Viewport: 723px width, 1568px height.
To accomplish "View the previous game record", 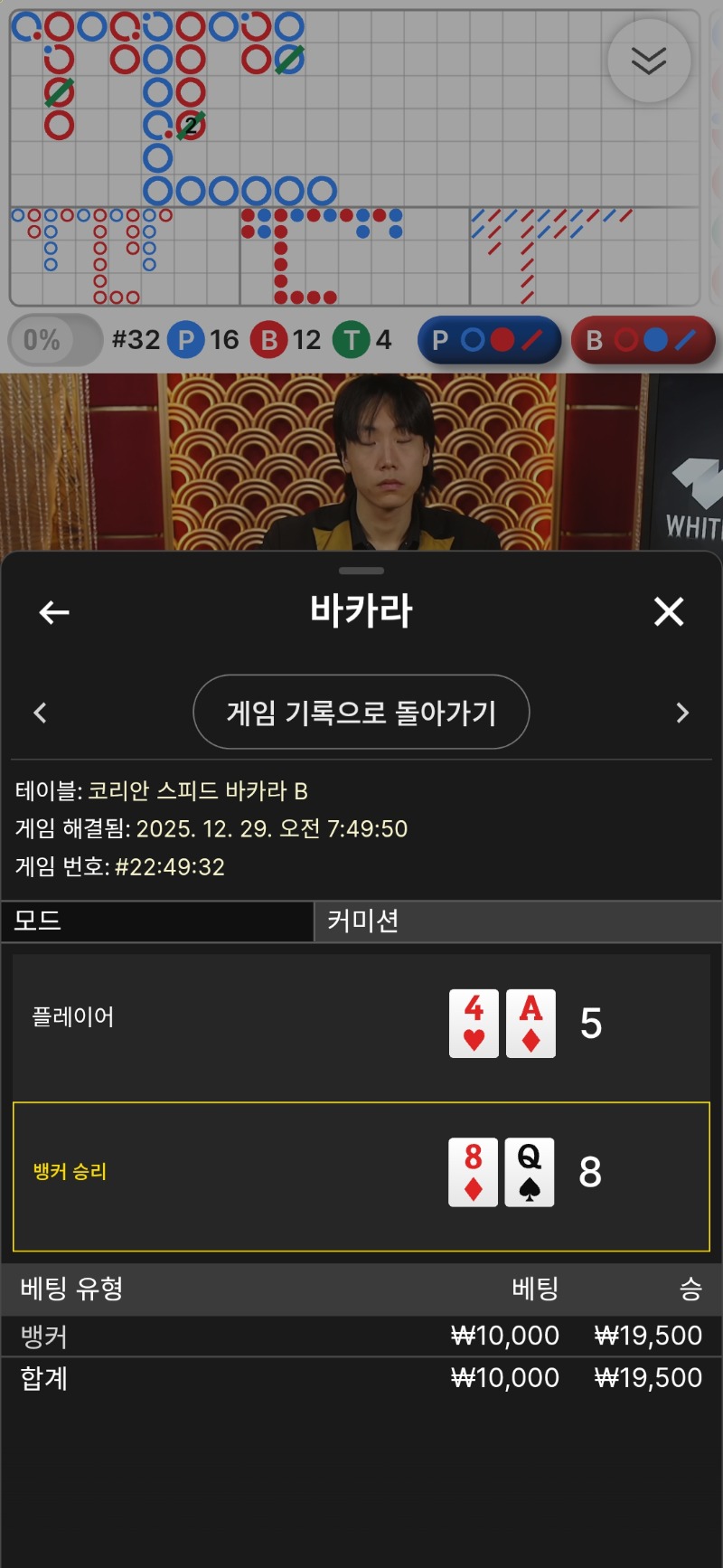I will 40,713.
